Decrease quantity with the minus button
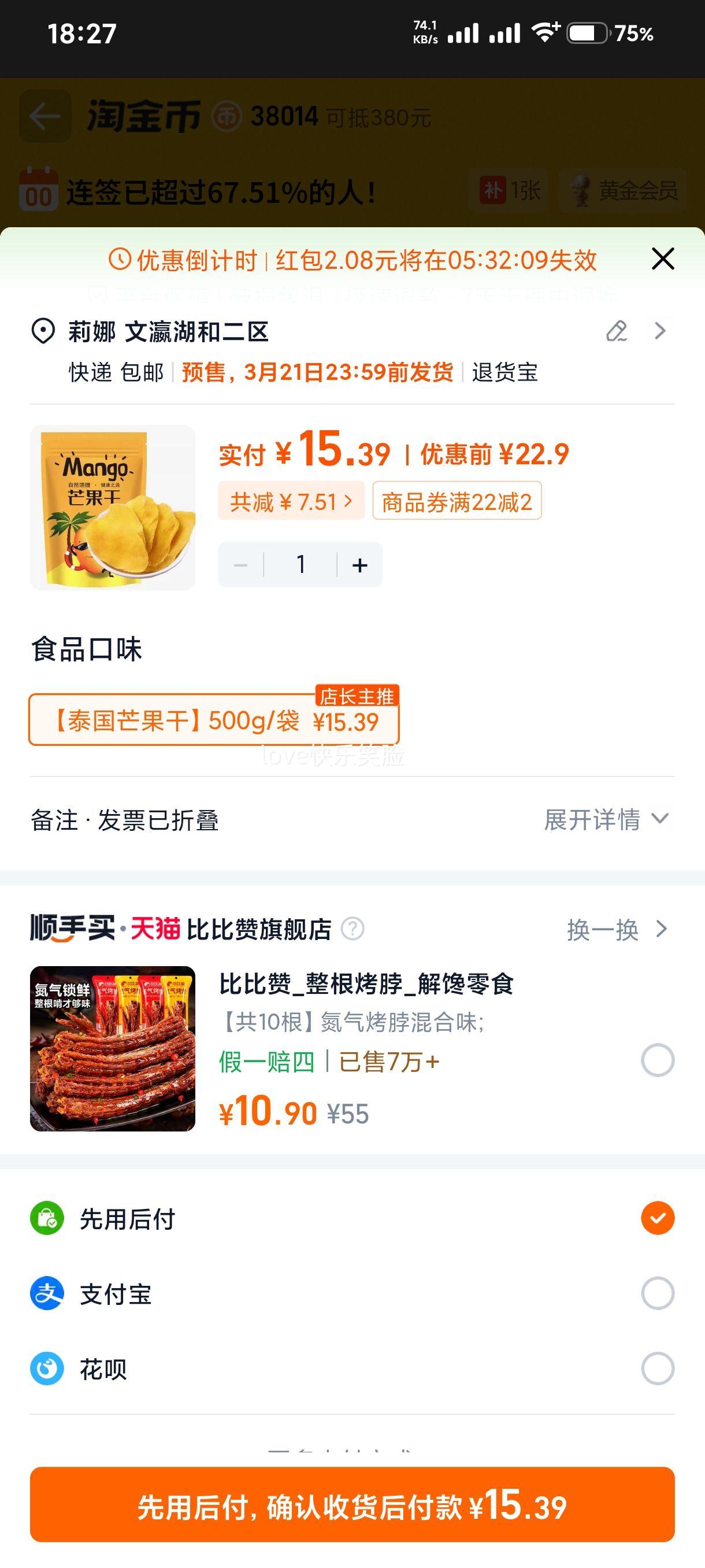 click(241, 565)
